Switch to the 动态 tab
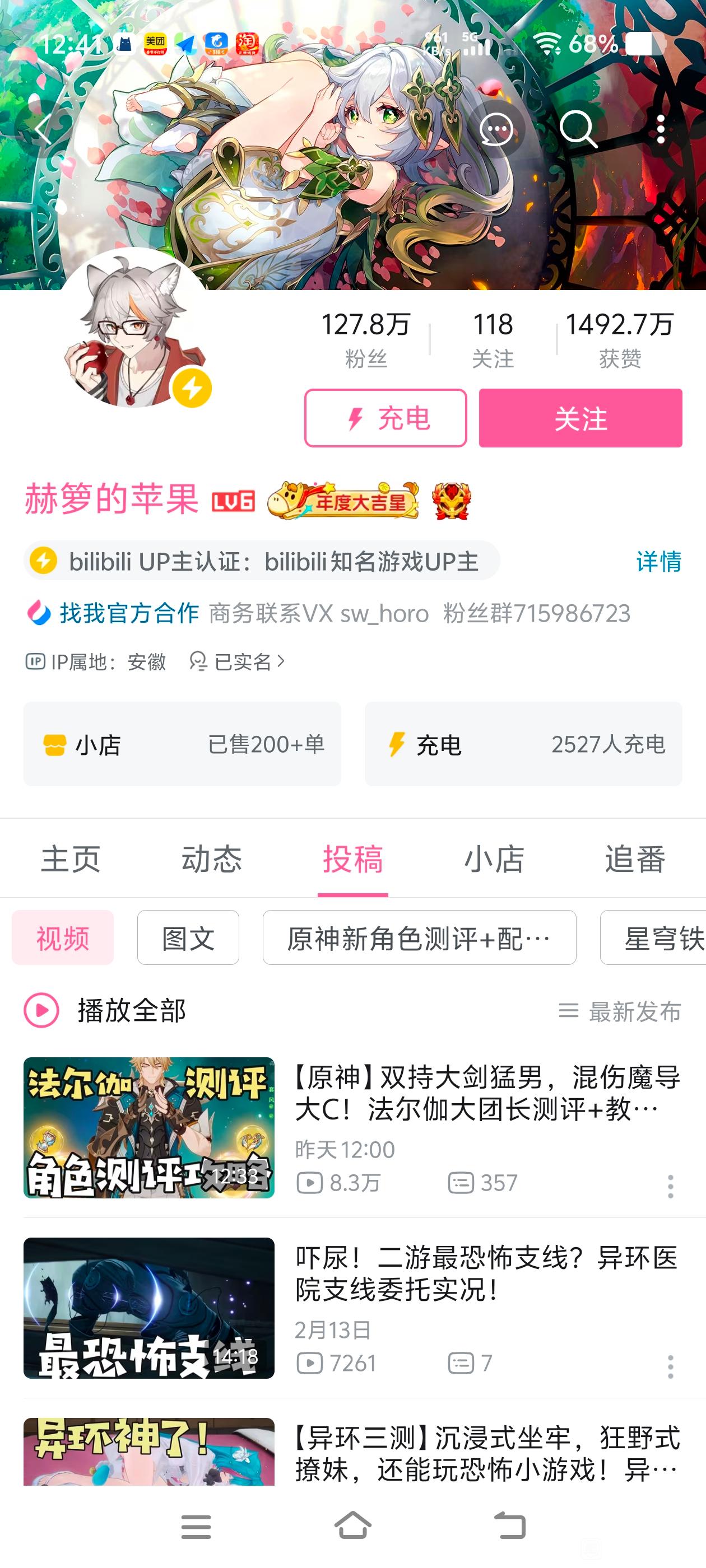The width and height of the screenshot is (706, 1568). pos(211,859)
